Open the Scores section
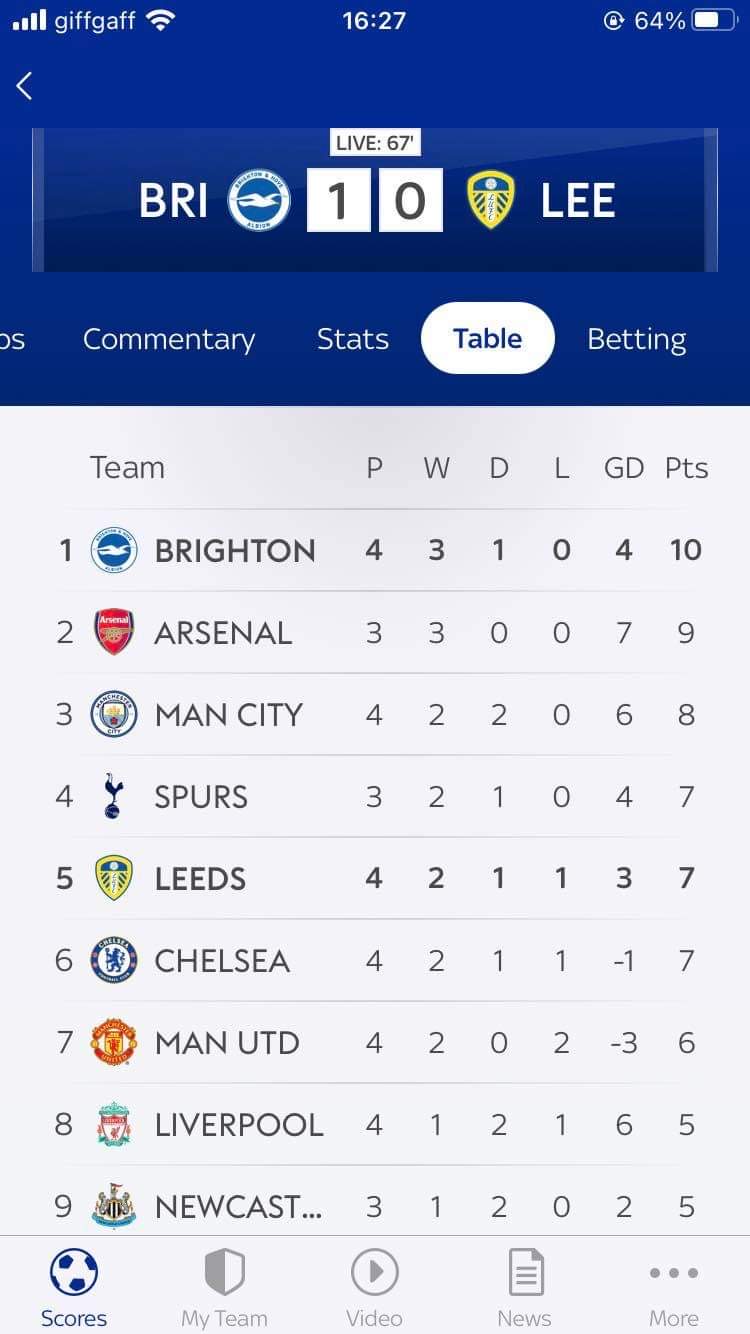This screenshot has height=1334, width=750. [74, 1288]
